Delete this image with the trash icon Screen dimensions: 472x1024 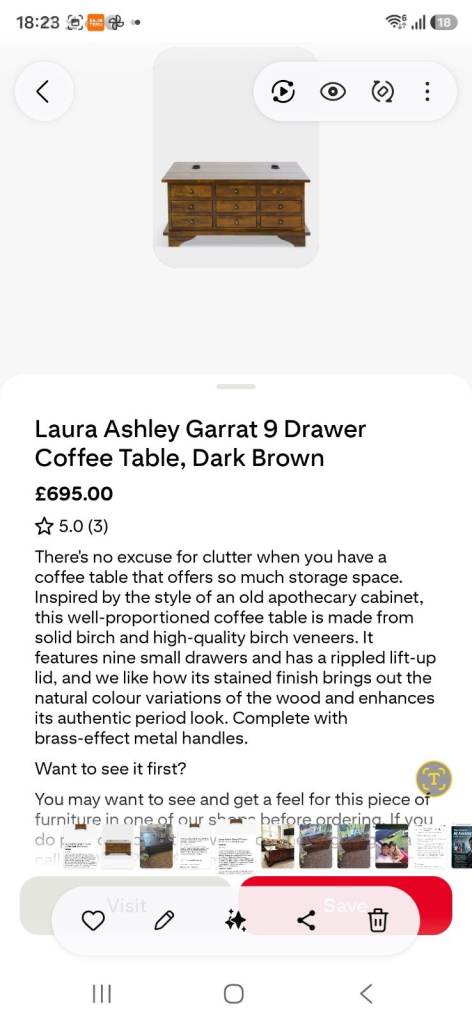(x=377, y=921)
